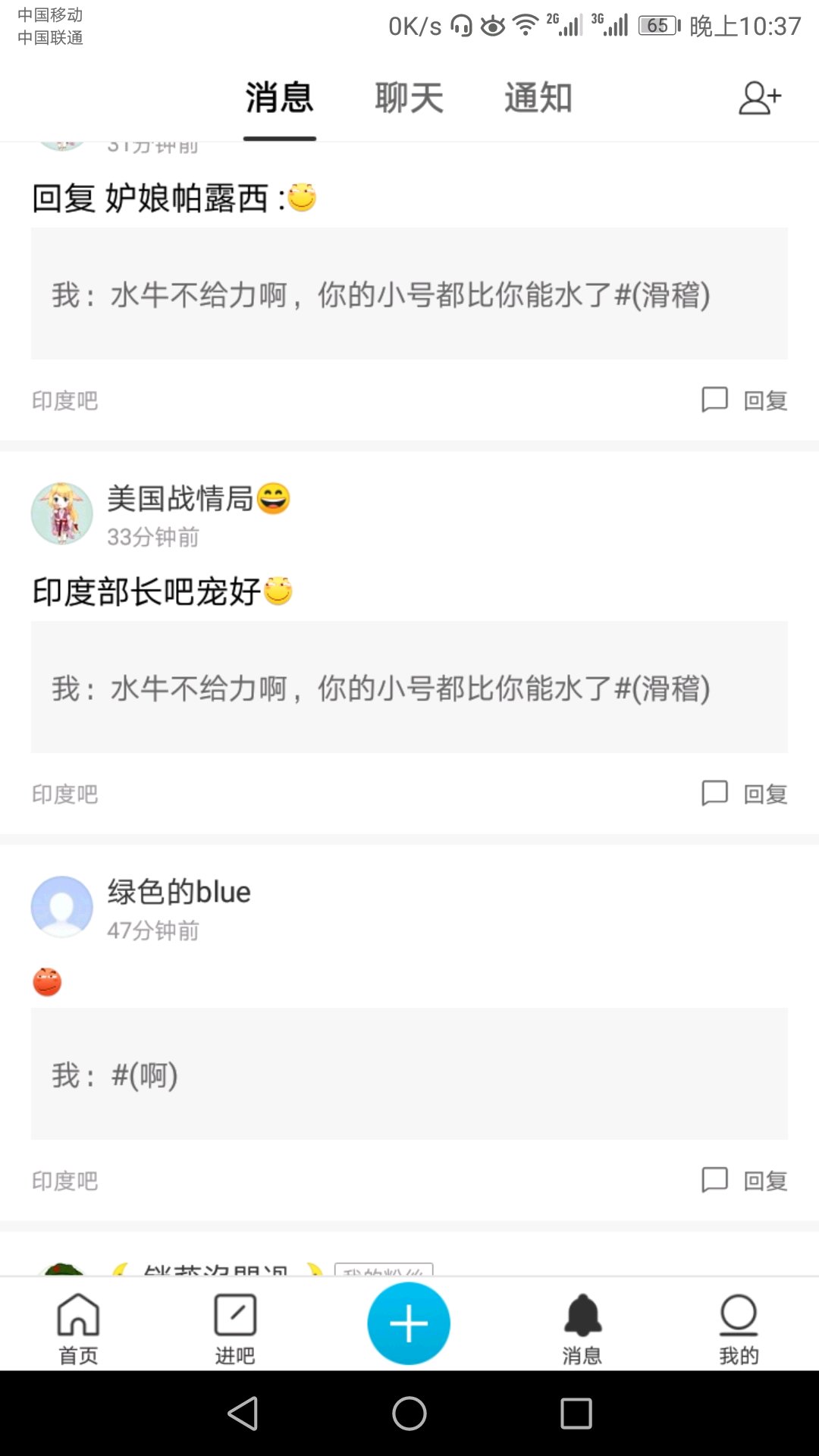Go back using the system back button
The image size is (819, 1456).
[x=243, y=1414]
